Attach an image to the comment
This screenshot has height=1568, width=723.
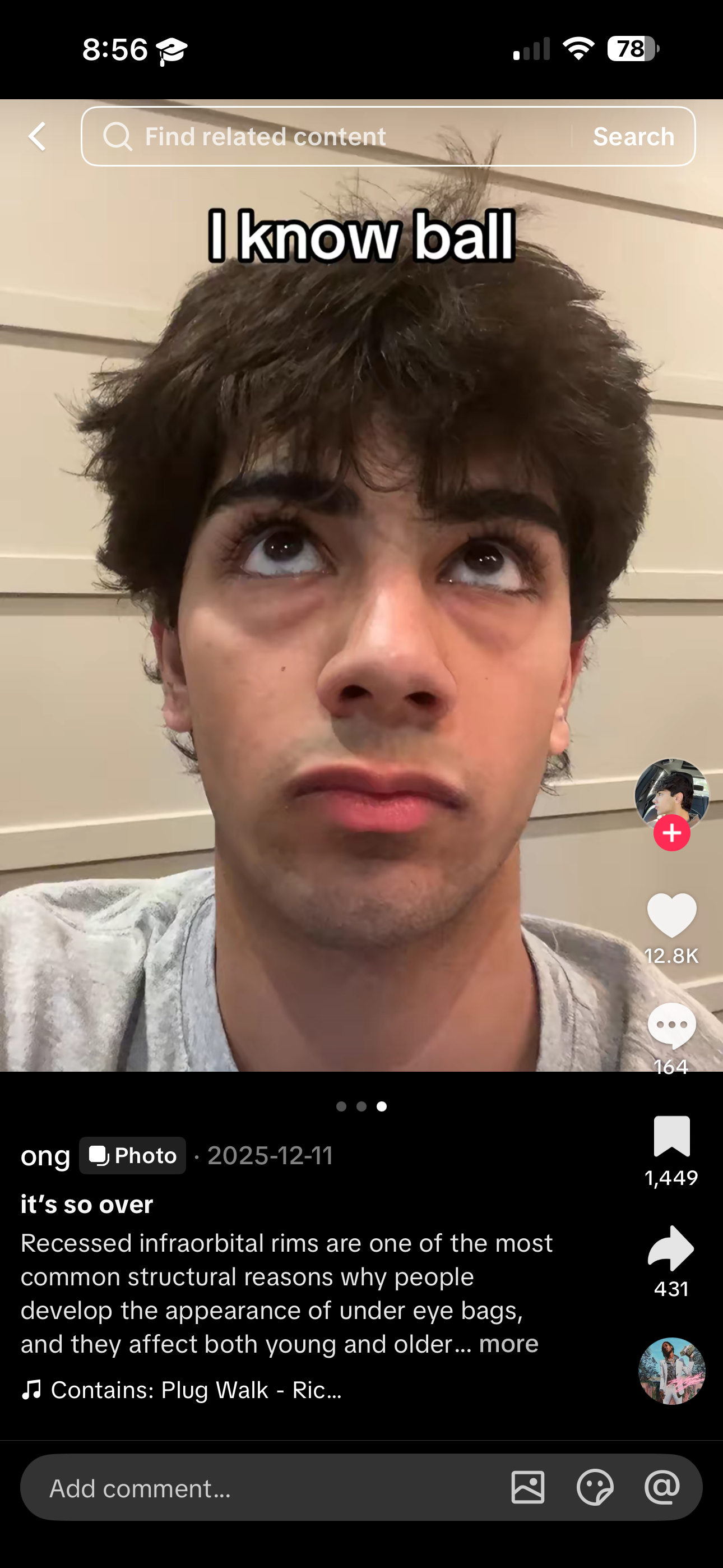[x=527, y=1488]
